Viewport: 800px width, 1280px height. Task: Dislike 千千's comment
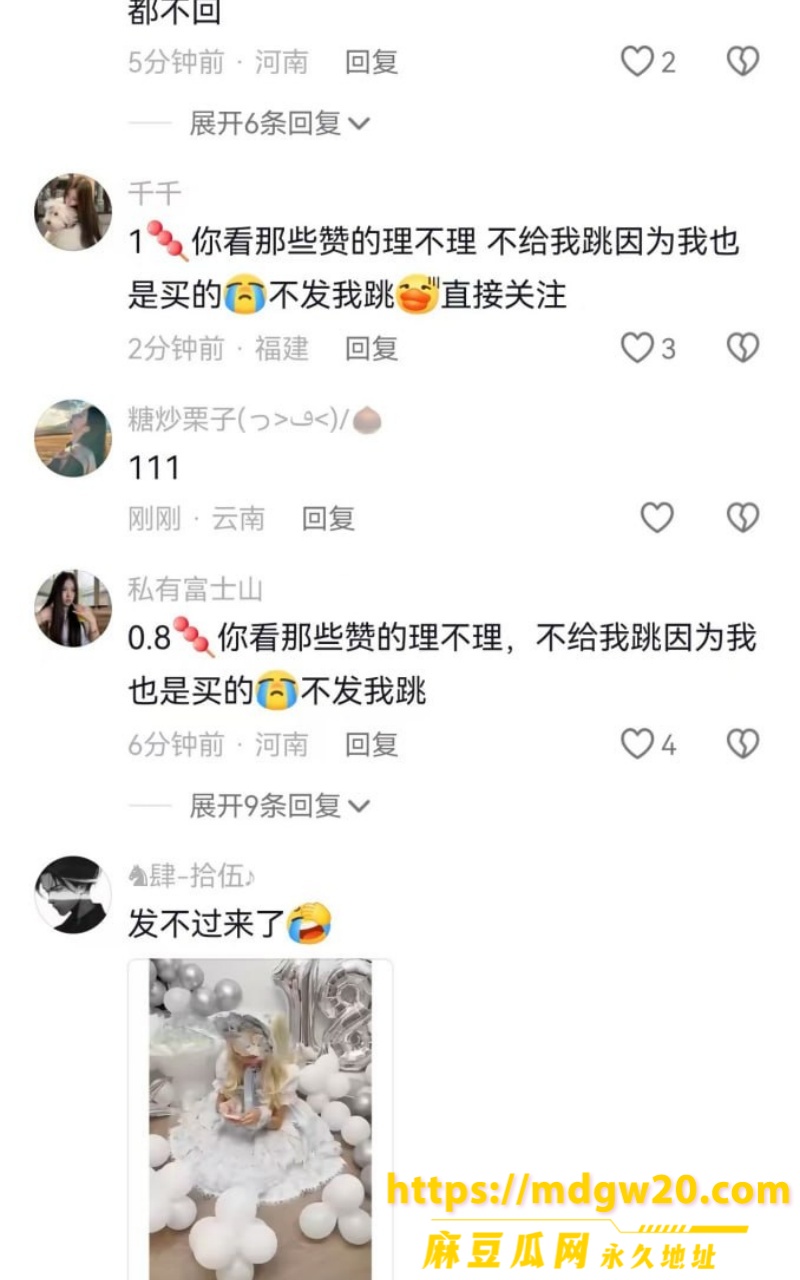(x=742, y=348)
